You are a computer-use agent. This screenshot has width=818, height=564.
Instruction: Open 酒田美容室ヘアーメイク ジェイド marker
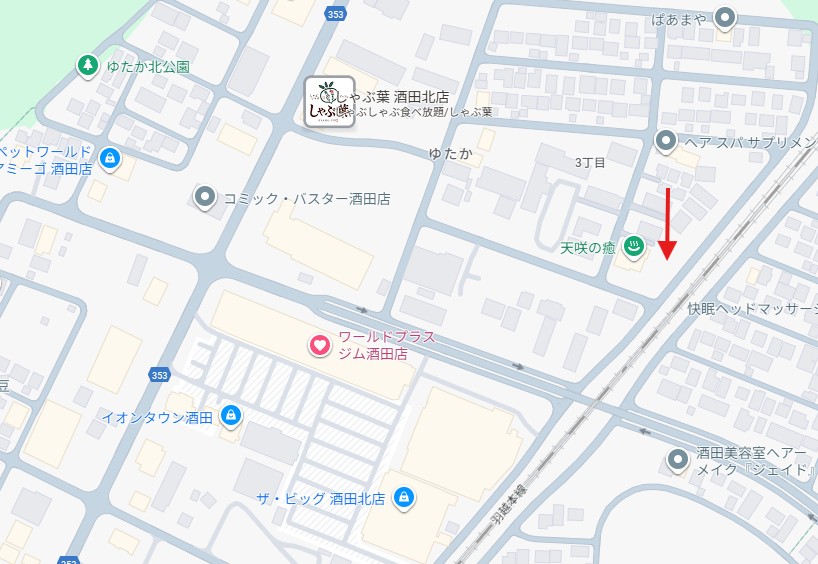[678, 460]
